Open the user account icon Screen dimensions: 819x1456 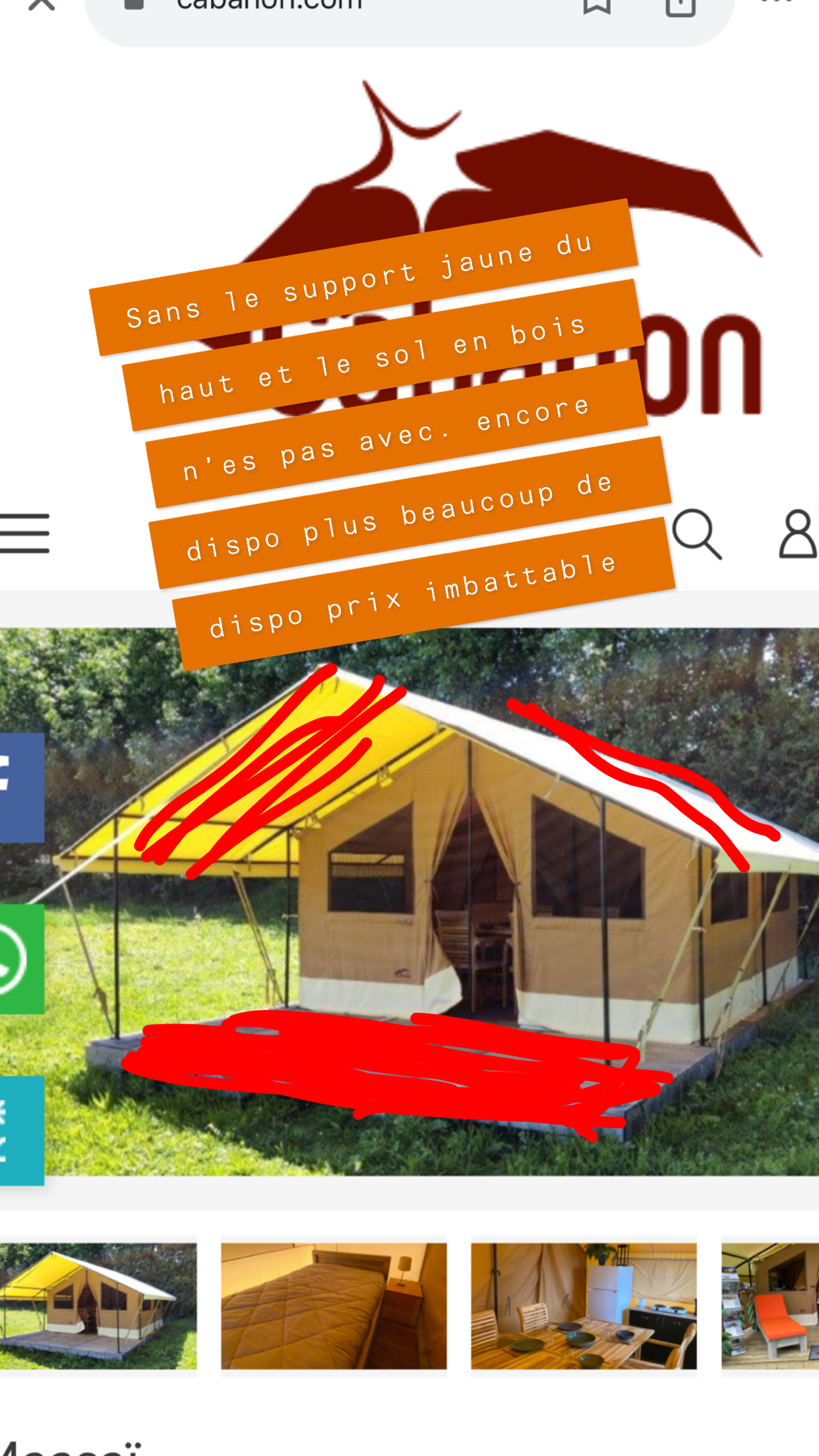(x=797, y=533)
